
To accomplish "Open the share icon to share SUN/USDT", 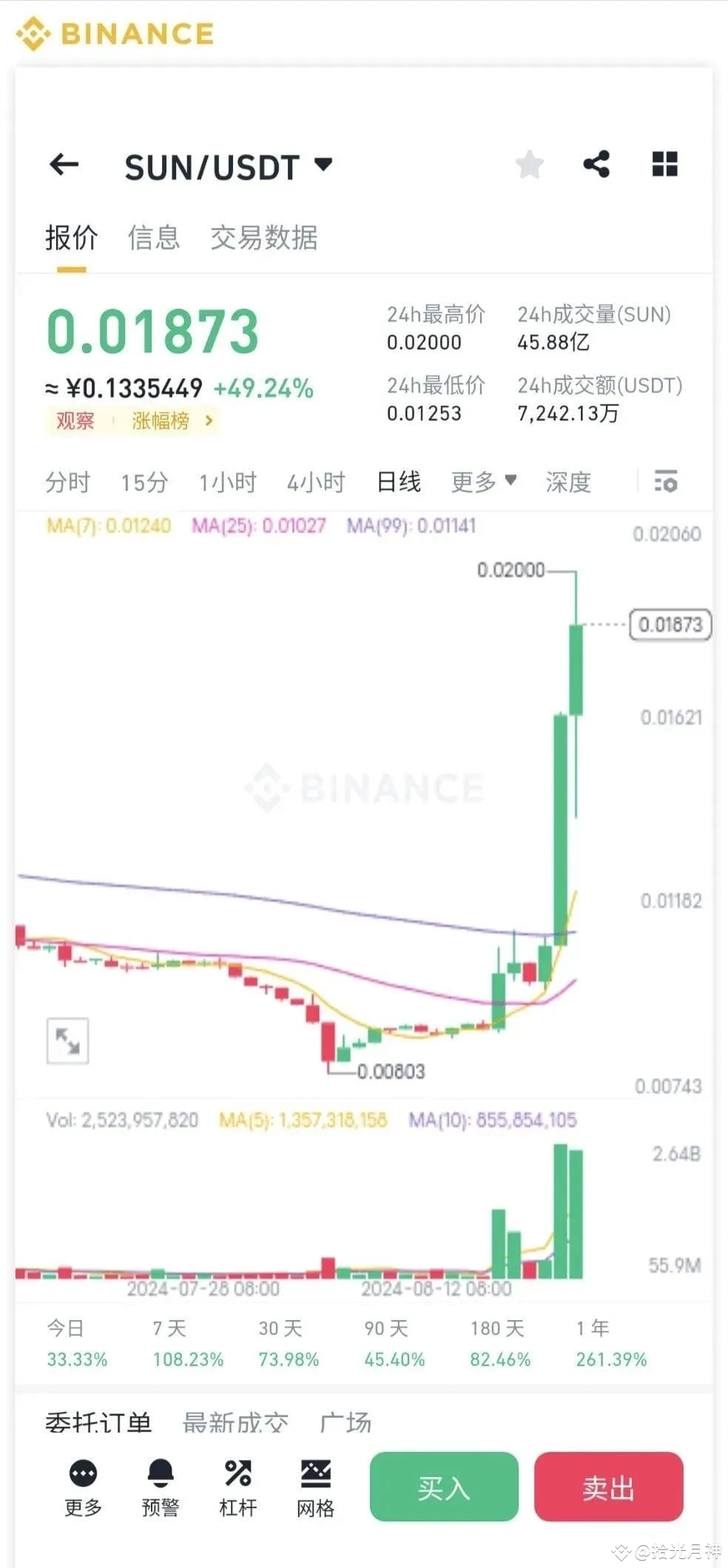I will pos(596,165).
